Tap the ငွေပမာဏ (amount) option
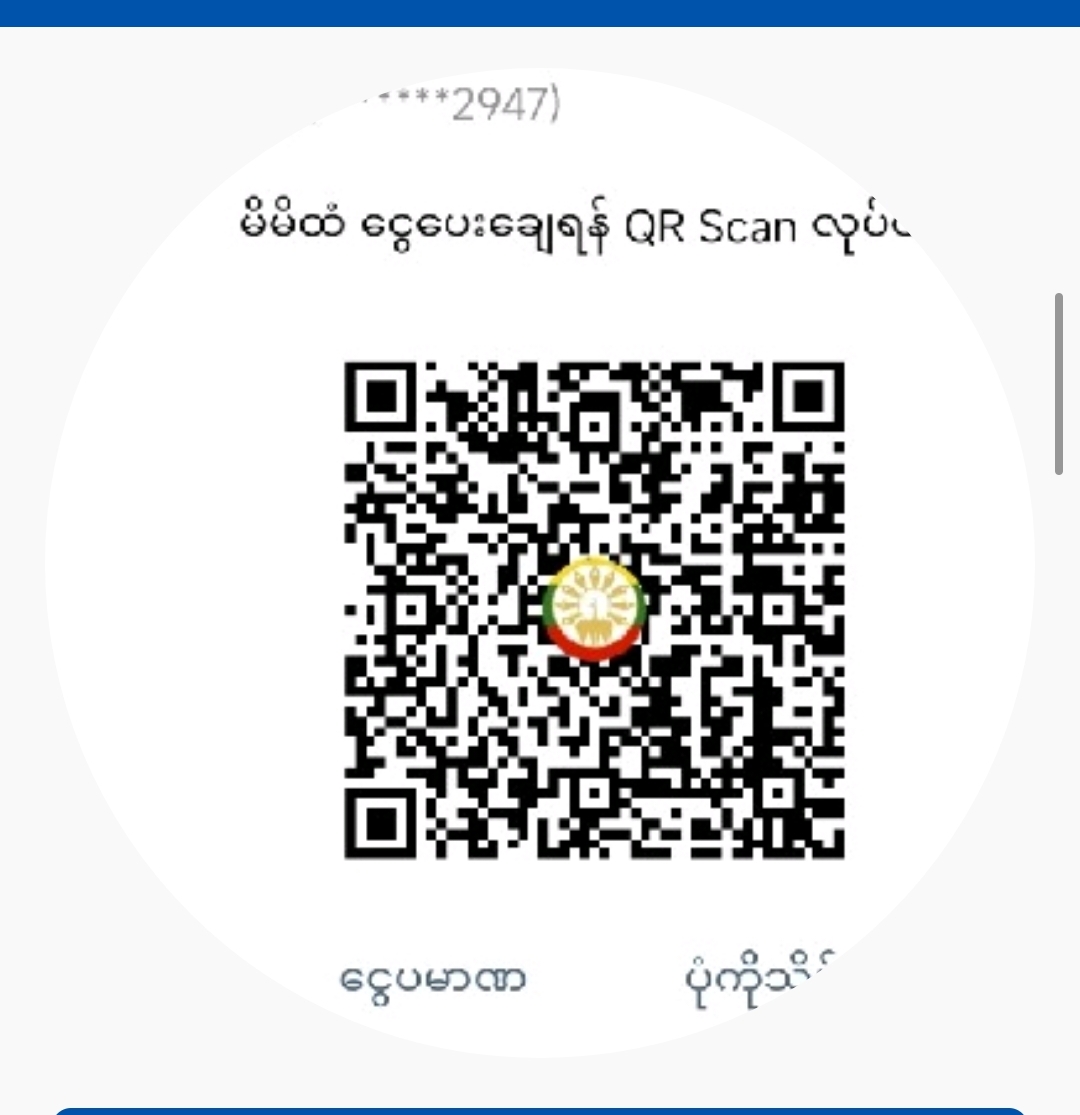The height and width of the screenshot is (1115, 1080). point(432,978)
